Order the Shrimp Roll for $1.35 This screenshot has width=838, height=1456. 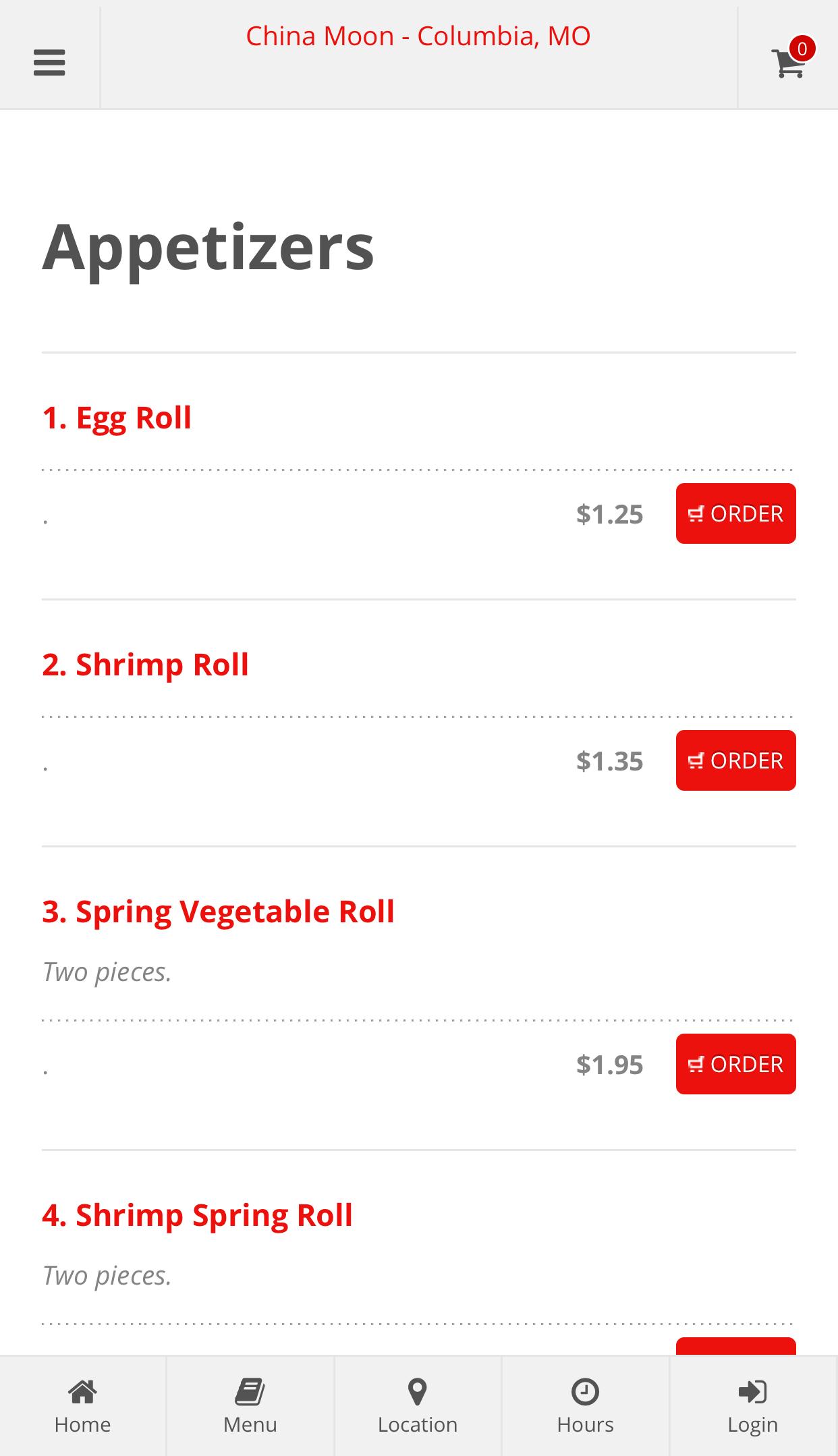(x=735, y=760)
